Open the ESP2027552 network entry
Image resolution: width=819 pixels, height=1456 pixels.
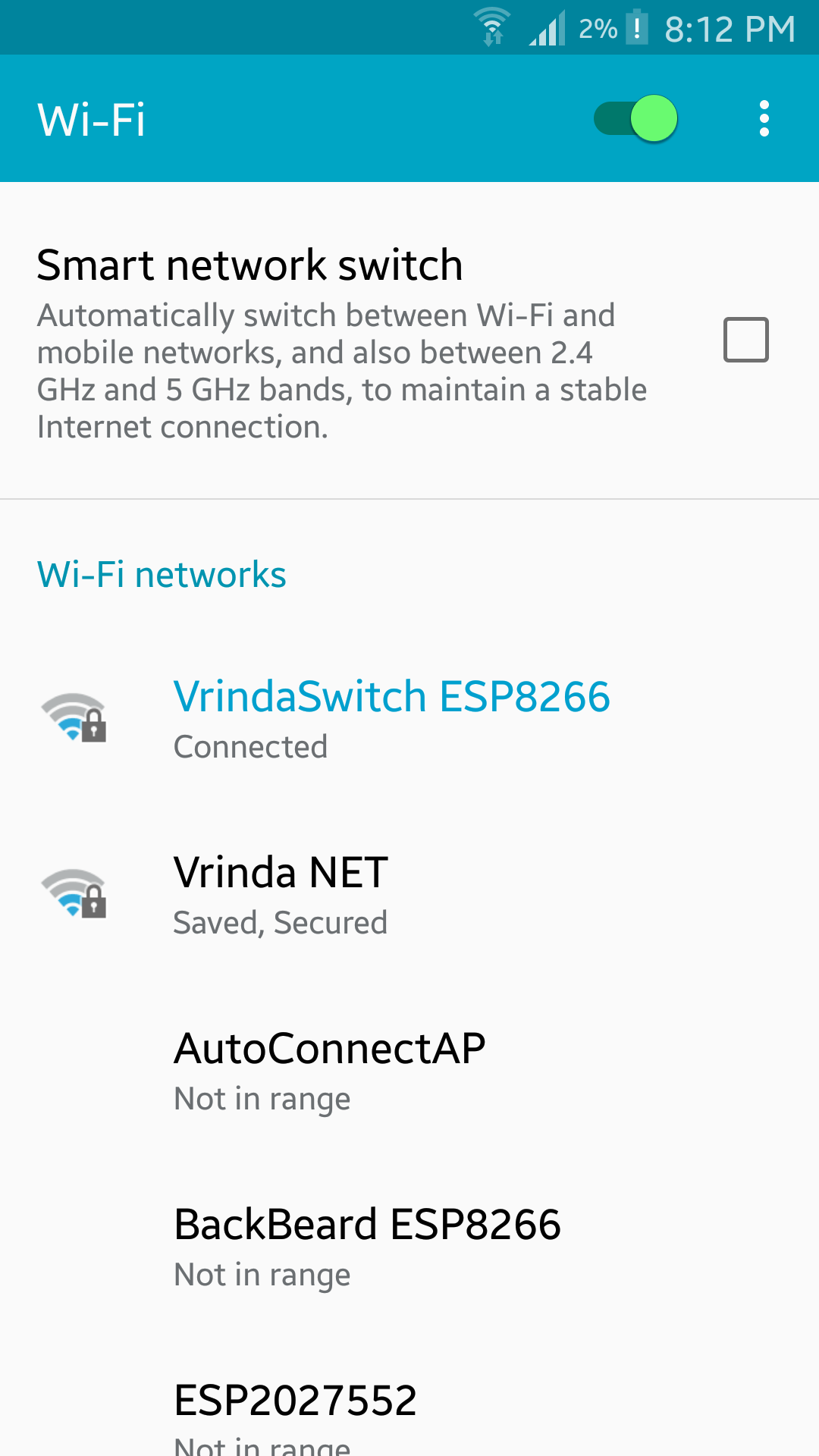pos(296,1410)
